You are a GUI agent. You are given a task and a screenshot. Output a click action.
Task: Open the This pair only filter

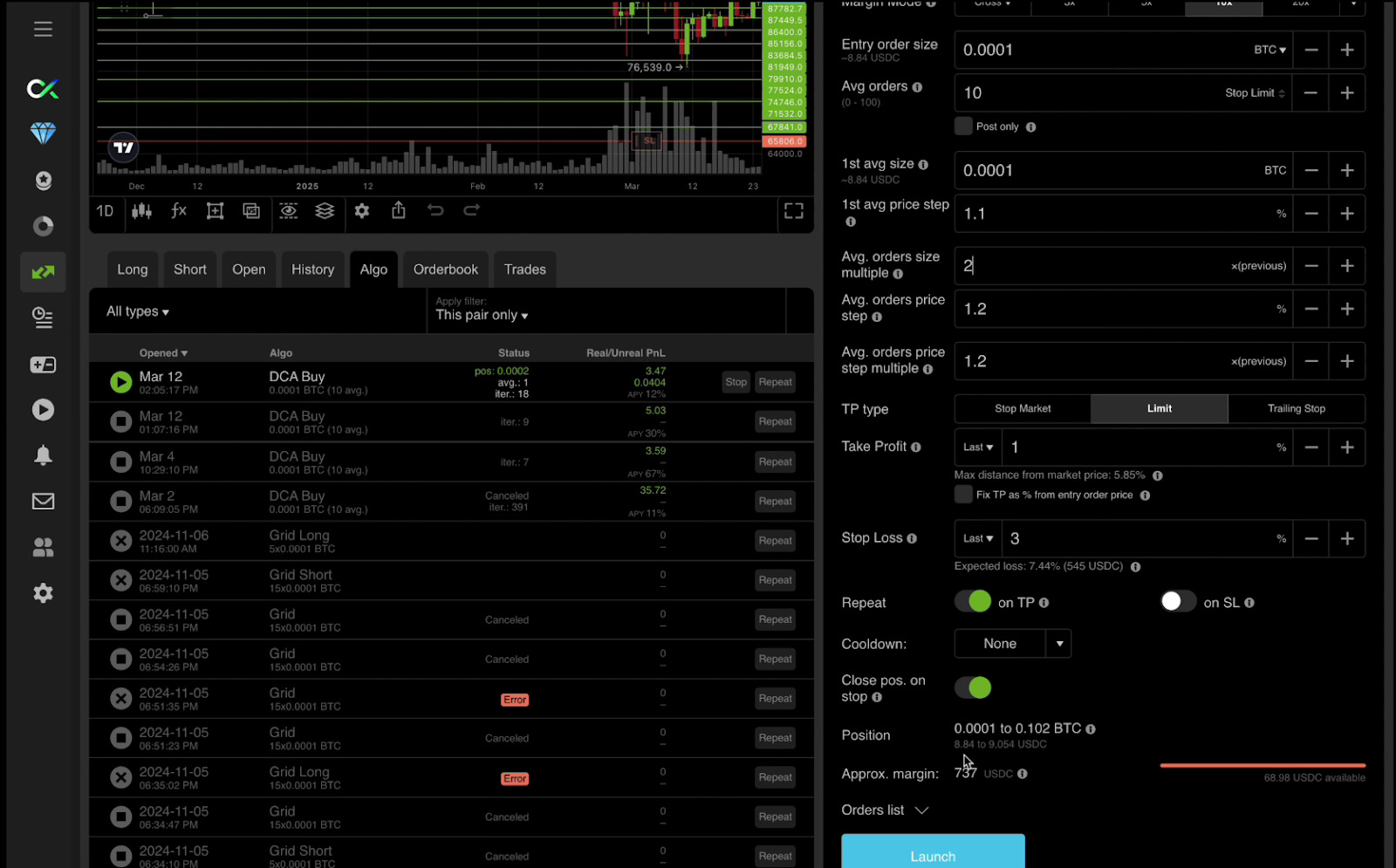[x=482, y=315]
